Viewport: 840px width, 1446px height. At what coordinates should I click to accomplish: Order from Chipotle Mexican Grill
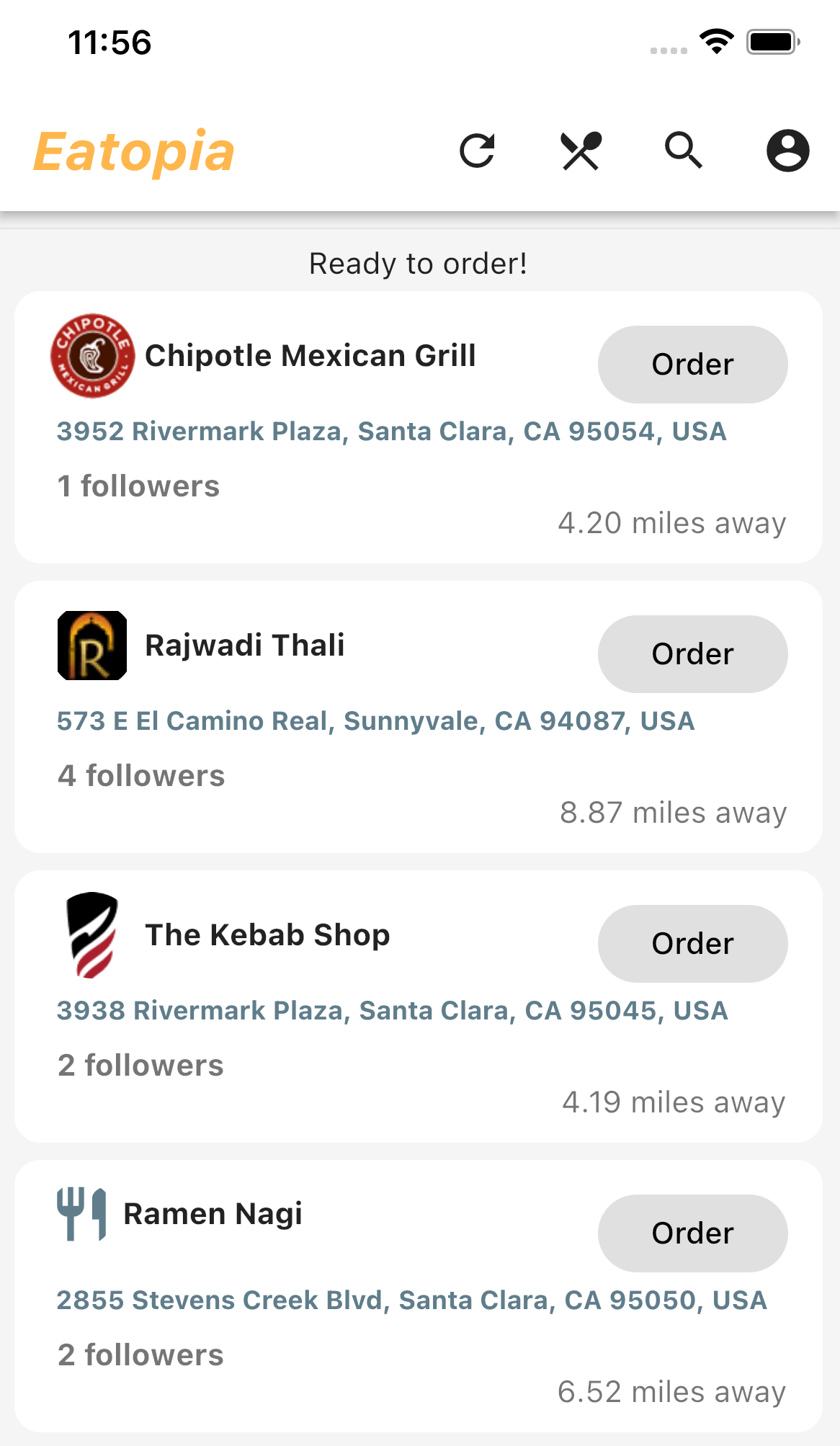(692, 365)
